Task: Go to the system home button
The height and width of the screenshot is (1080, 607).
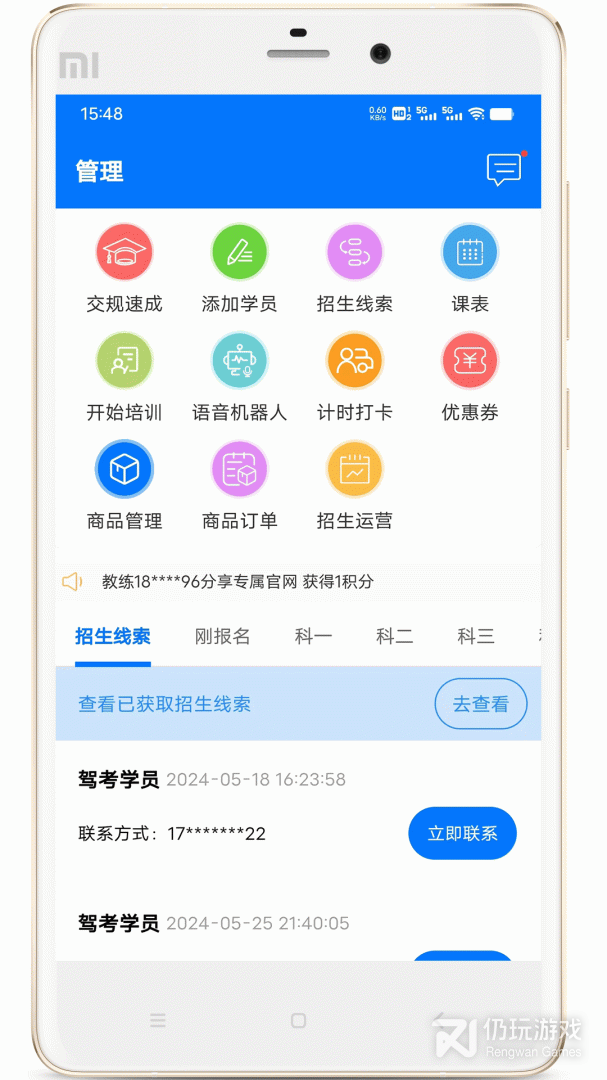Action: click(298, 1021)
